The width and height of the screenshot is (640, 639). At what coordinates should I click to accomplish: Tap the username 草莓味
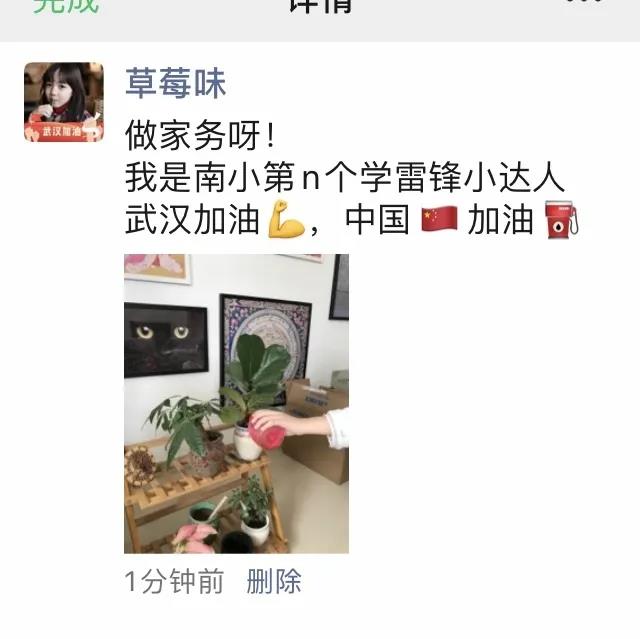click(175, 83)
